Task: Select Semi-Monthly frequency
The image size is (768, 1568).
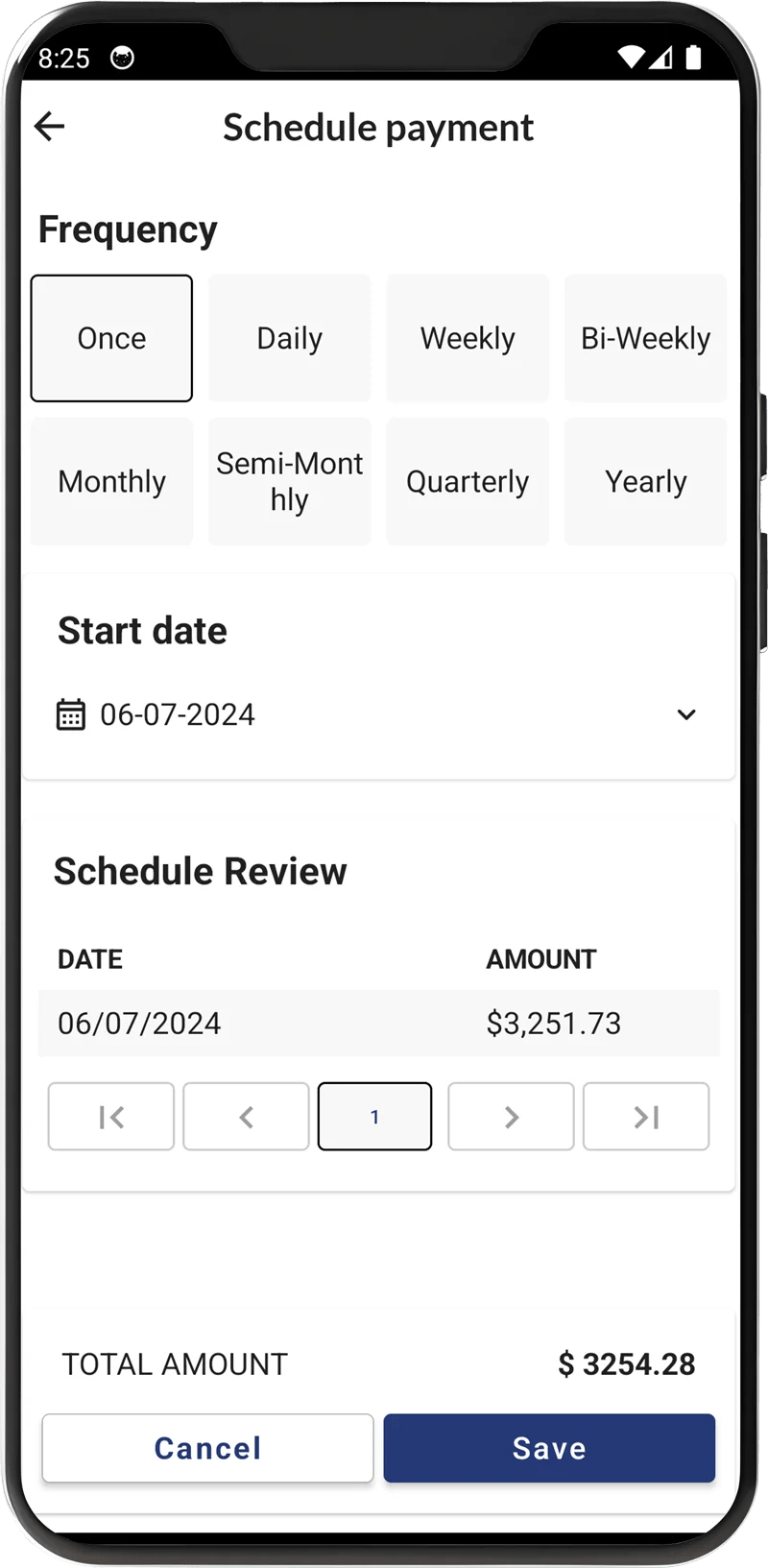Action: [x=289, y=481]
